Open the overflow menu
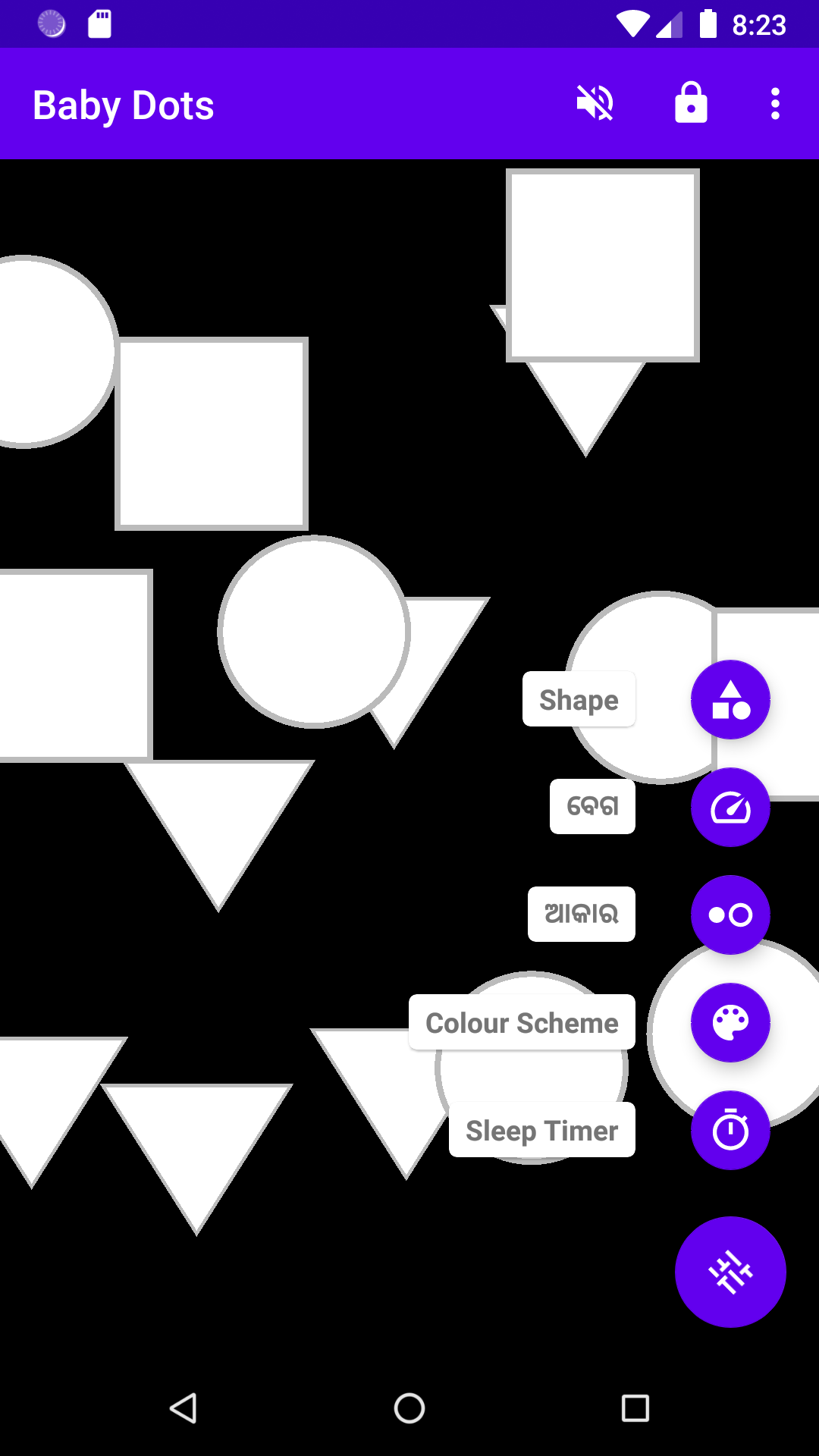 [x=774, y=103]
